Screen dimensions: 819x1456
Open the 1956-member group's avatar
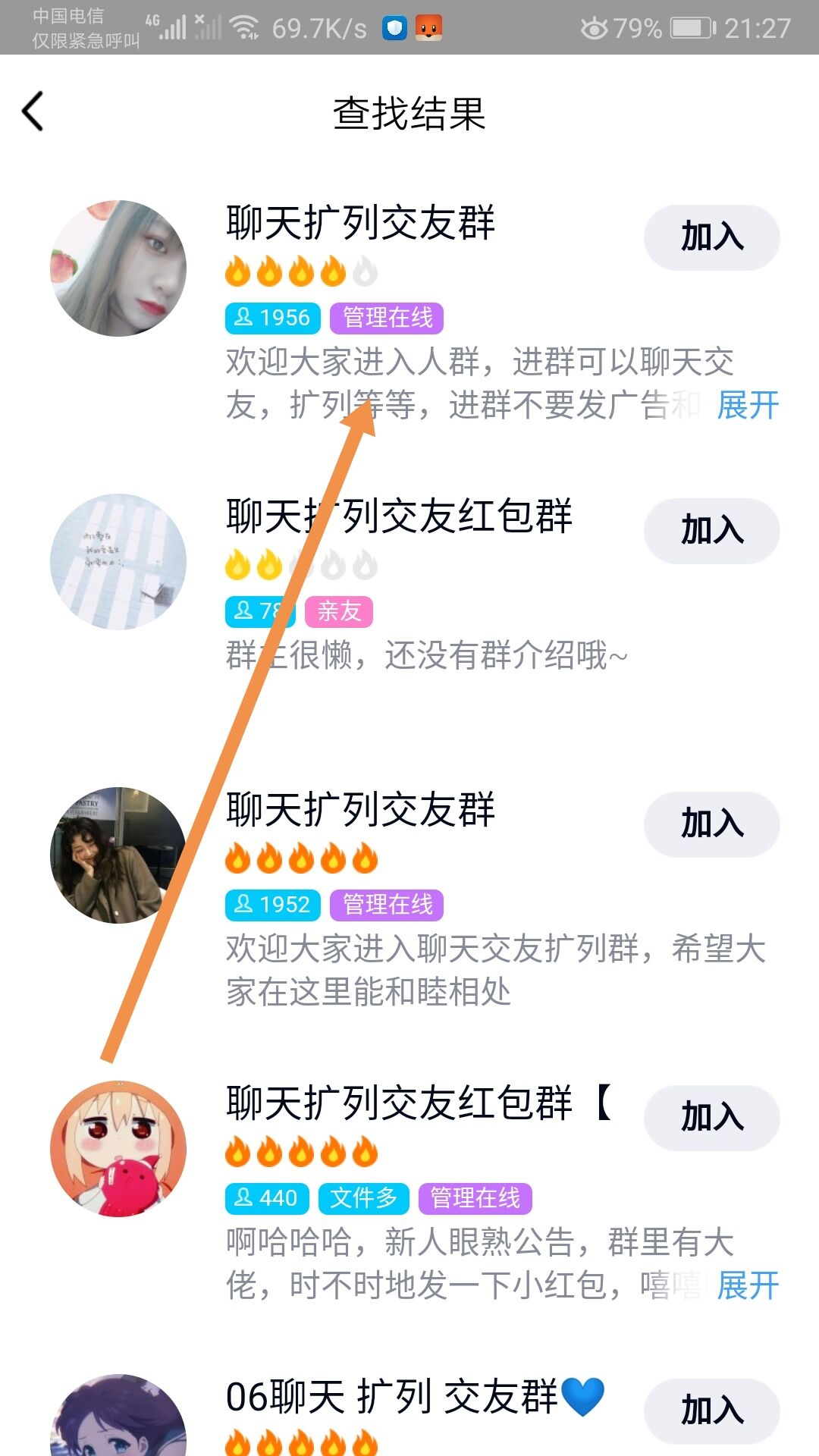tap(118, 268)
